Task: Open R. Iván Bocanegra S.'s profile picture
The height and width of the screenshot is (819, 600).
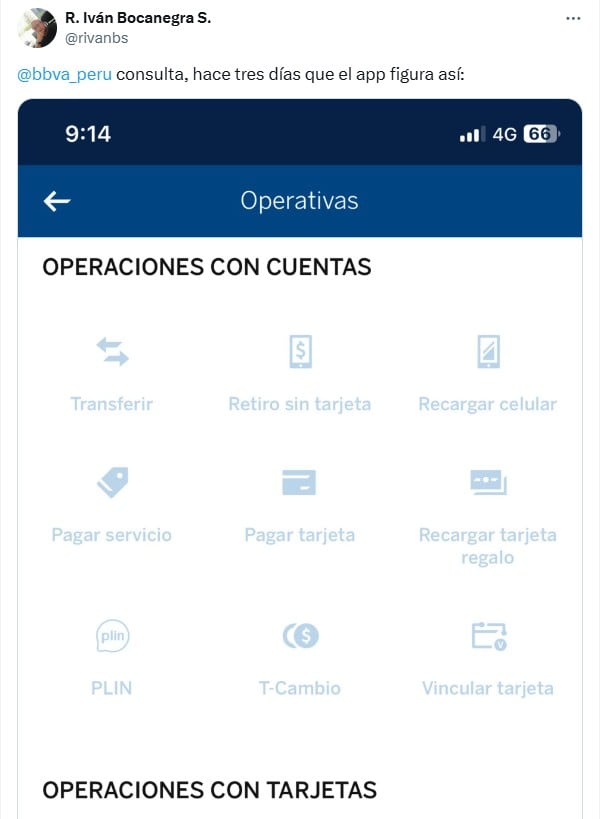Action: (x=38, y=28)
